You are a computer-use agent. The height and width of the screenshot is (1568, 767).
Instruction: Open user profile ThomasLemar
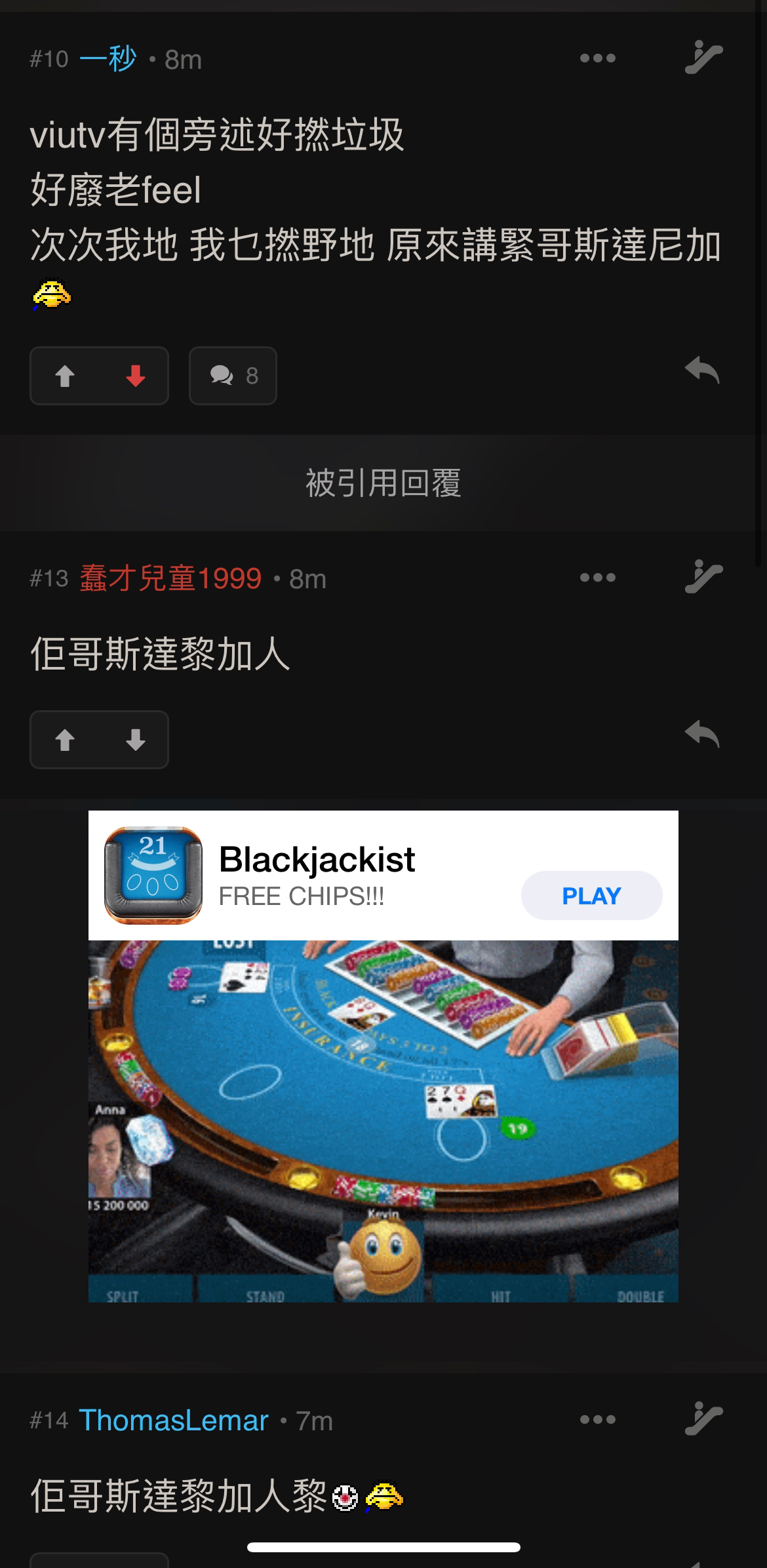click(174, 1420)
